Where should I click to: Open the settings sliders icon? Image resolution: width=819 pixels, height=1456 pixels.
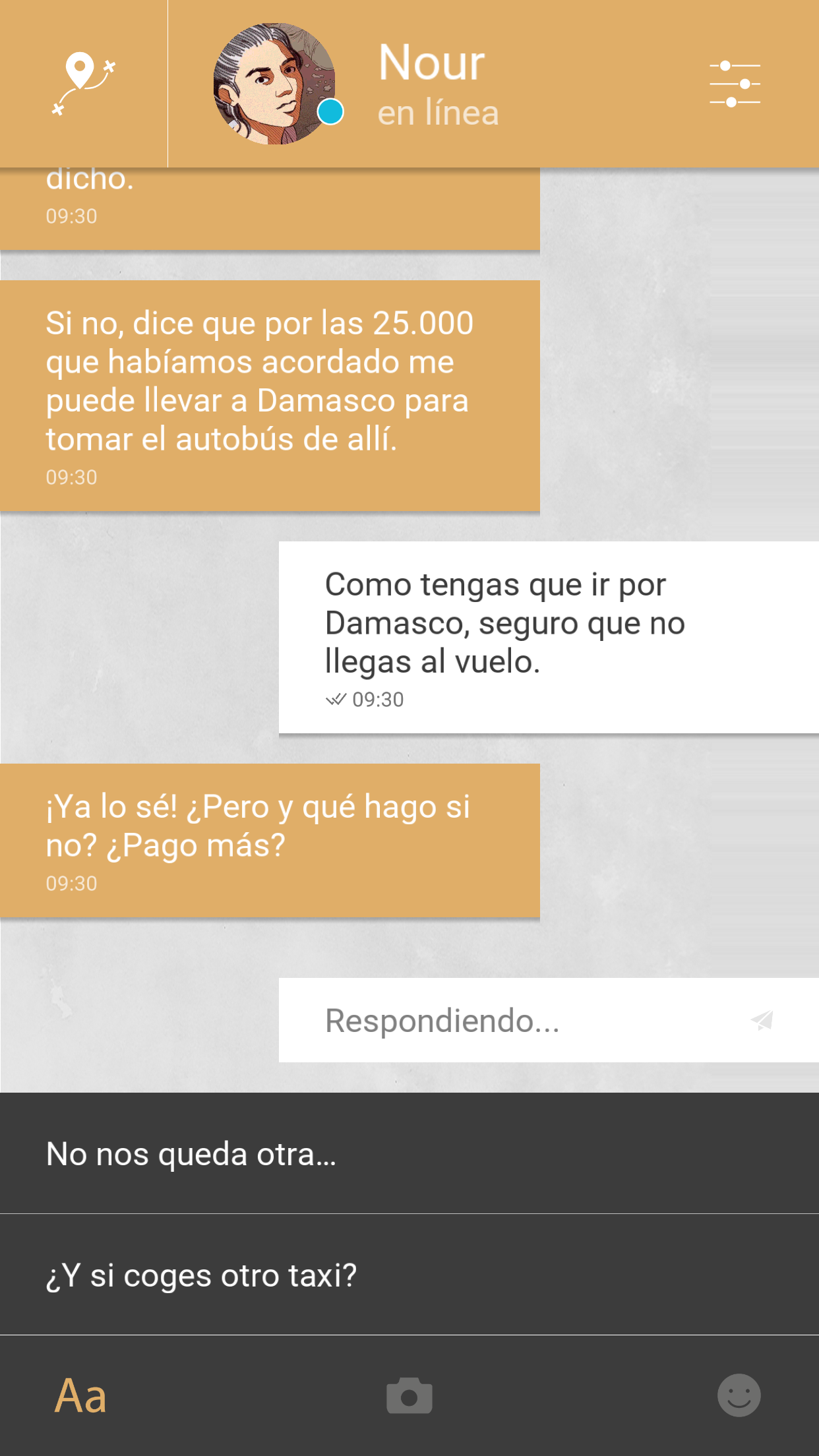point(735,84)
